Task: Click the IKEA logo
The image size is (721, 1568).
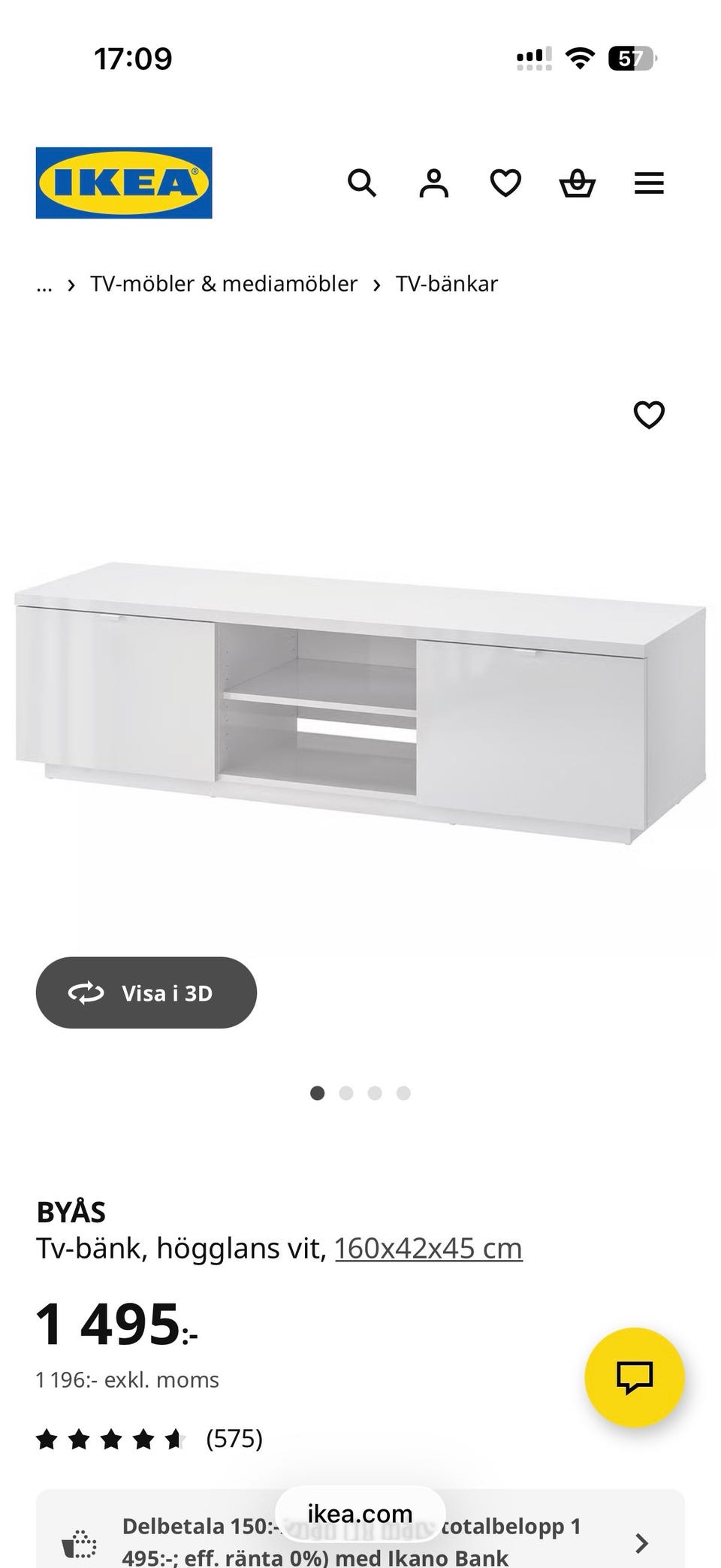Action: 124,183
